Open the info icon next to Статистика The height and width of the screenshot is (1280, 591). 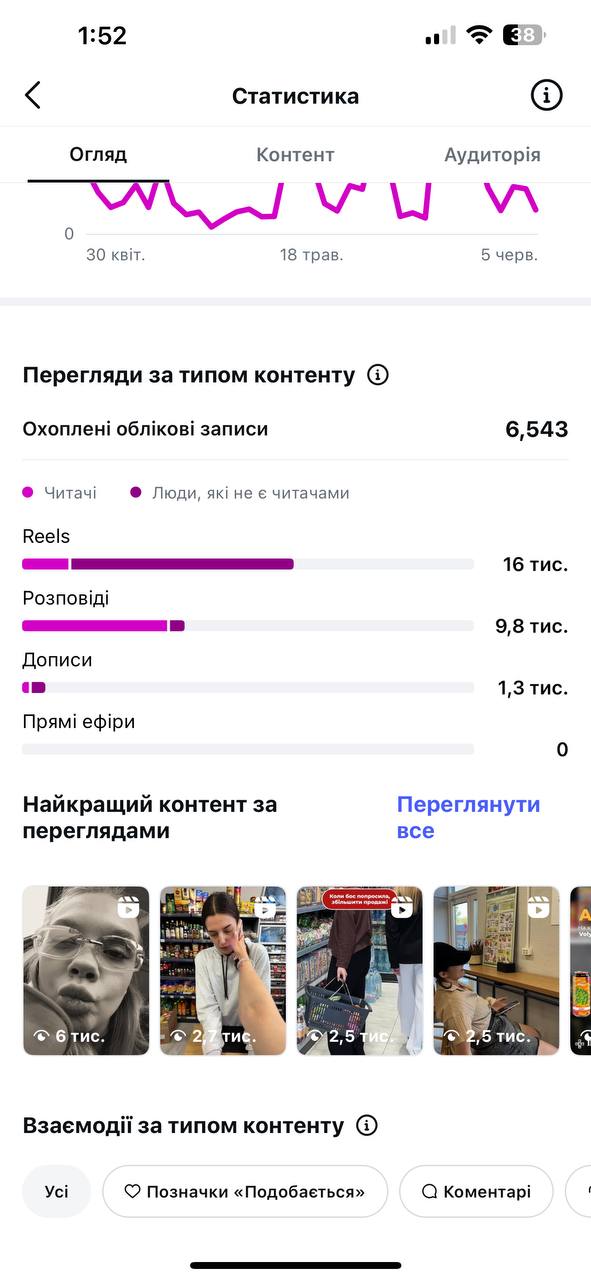pos(546,96)
